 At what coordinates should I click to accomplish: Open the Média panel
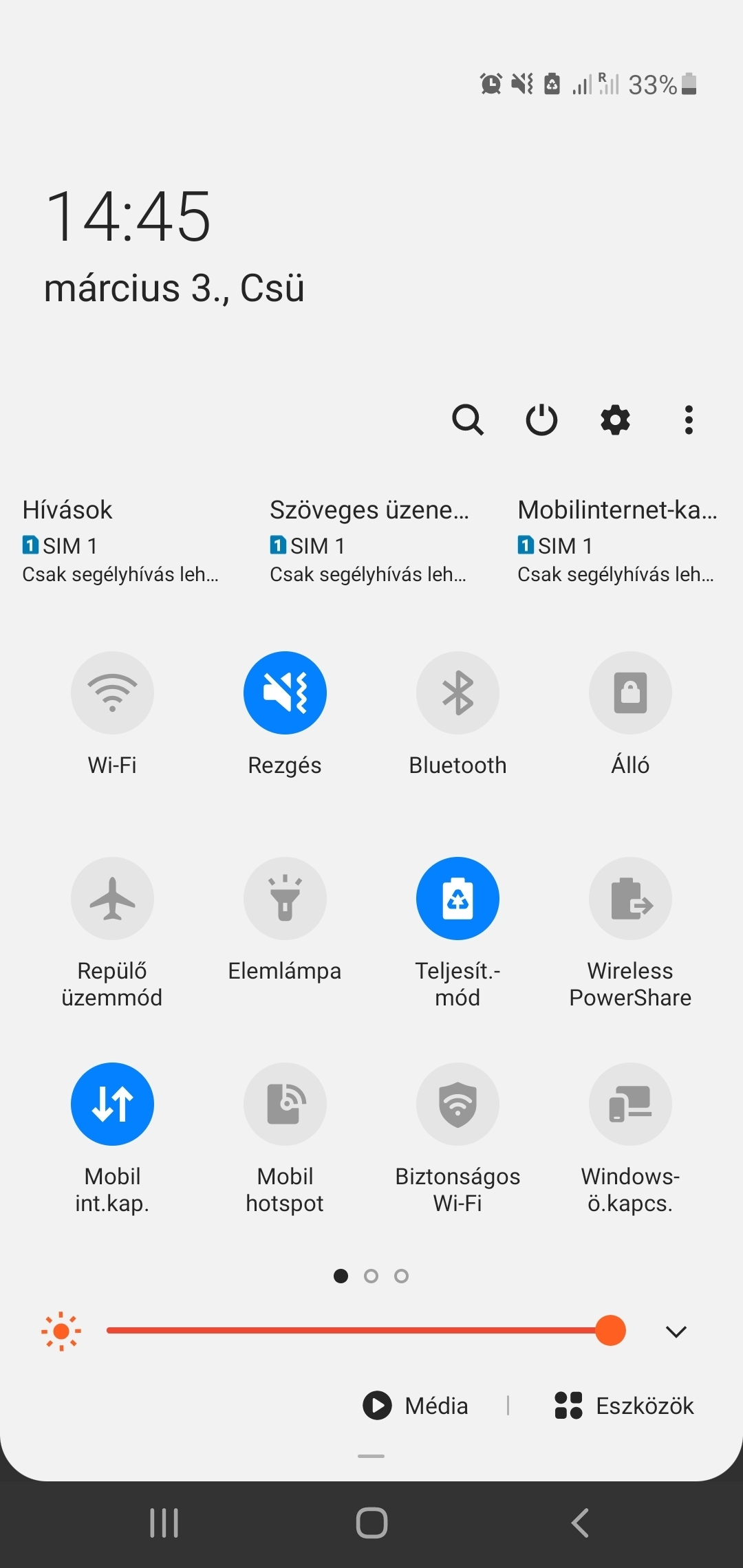(416, 1406)
